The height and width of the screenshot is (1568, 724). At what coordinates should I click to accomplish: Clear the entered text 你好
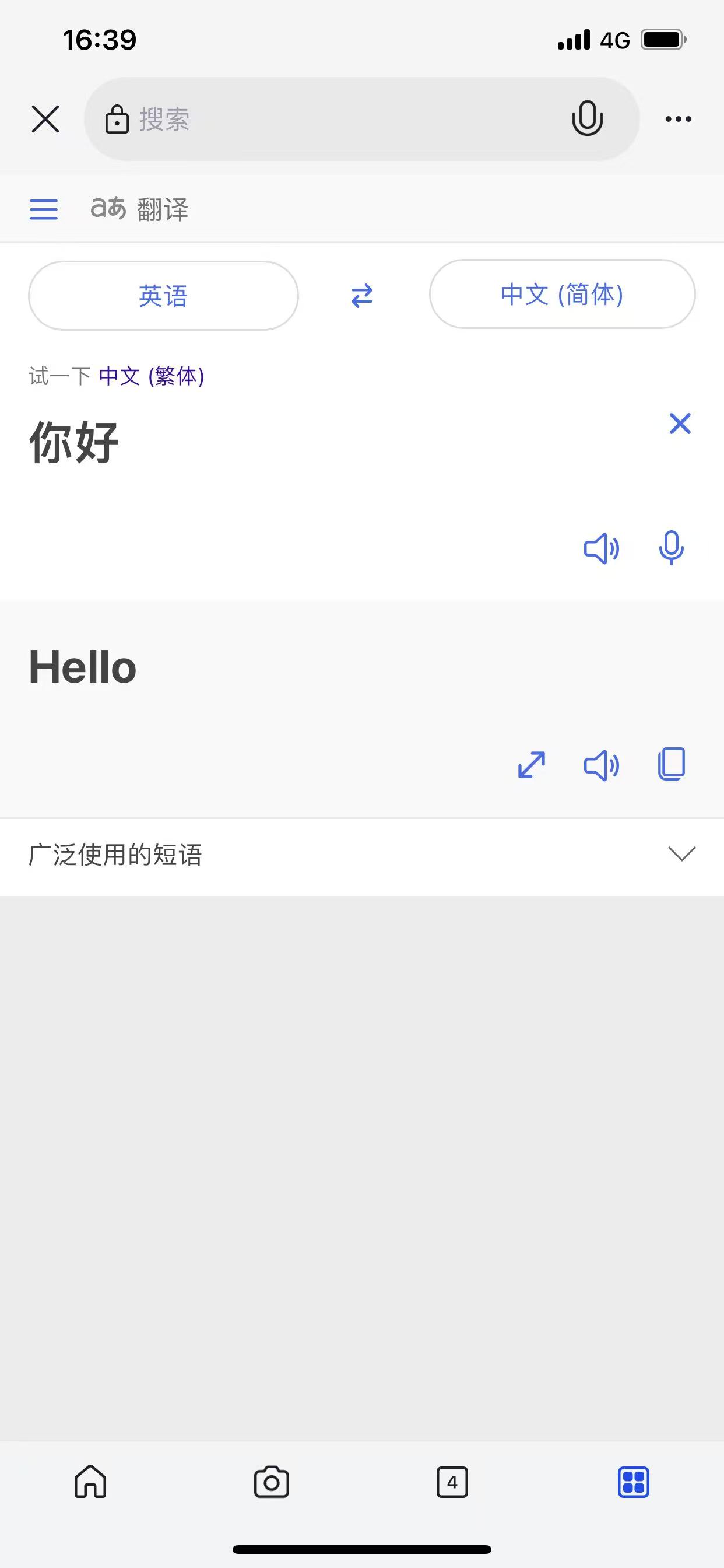tap(680, 423)
